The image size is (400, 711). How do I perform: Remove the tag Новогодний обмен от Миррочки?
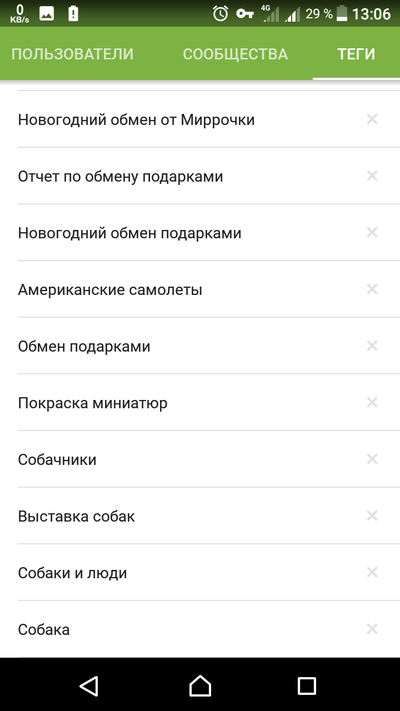click(x=372, y=119)
